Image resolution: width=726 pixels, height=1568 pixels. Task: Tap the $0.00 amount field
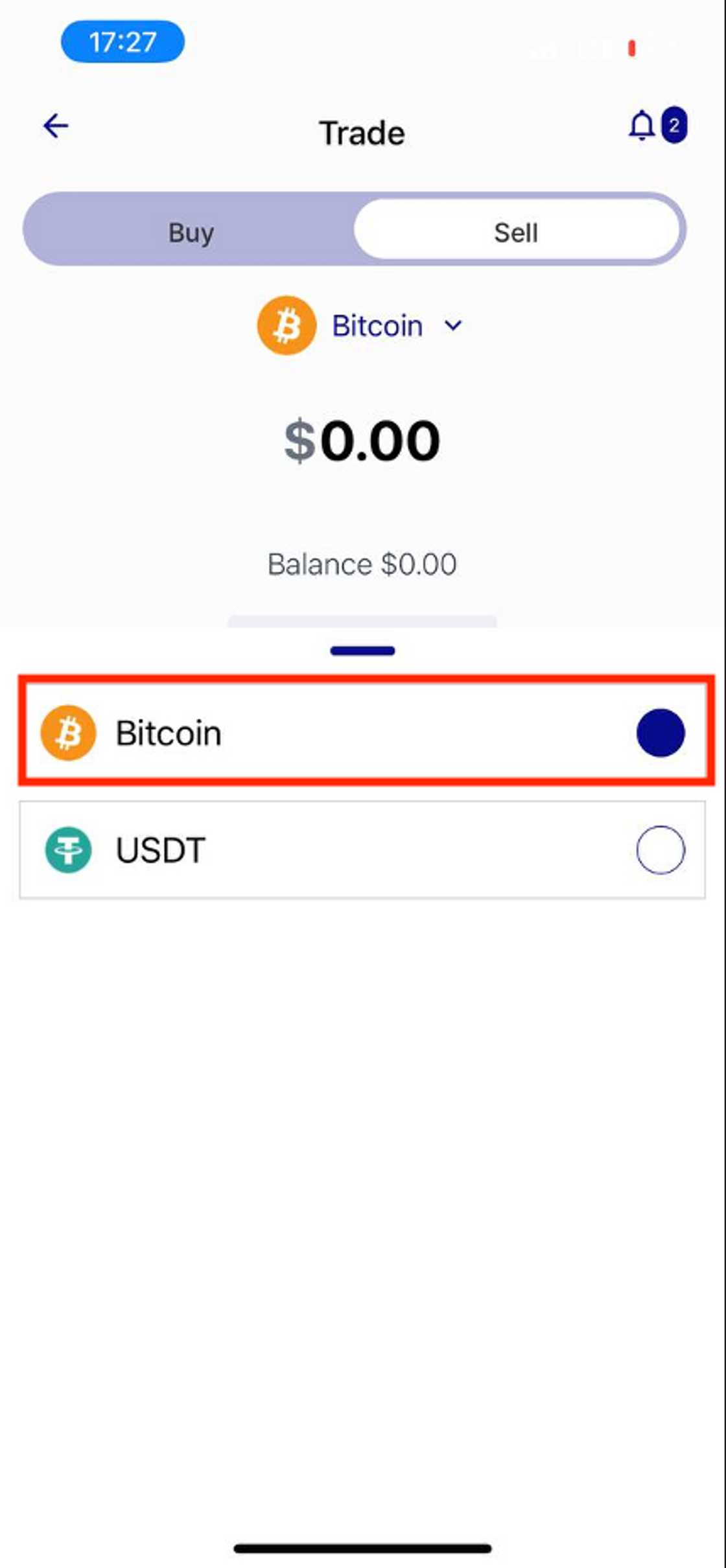tap(362, 441)
